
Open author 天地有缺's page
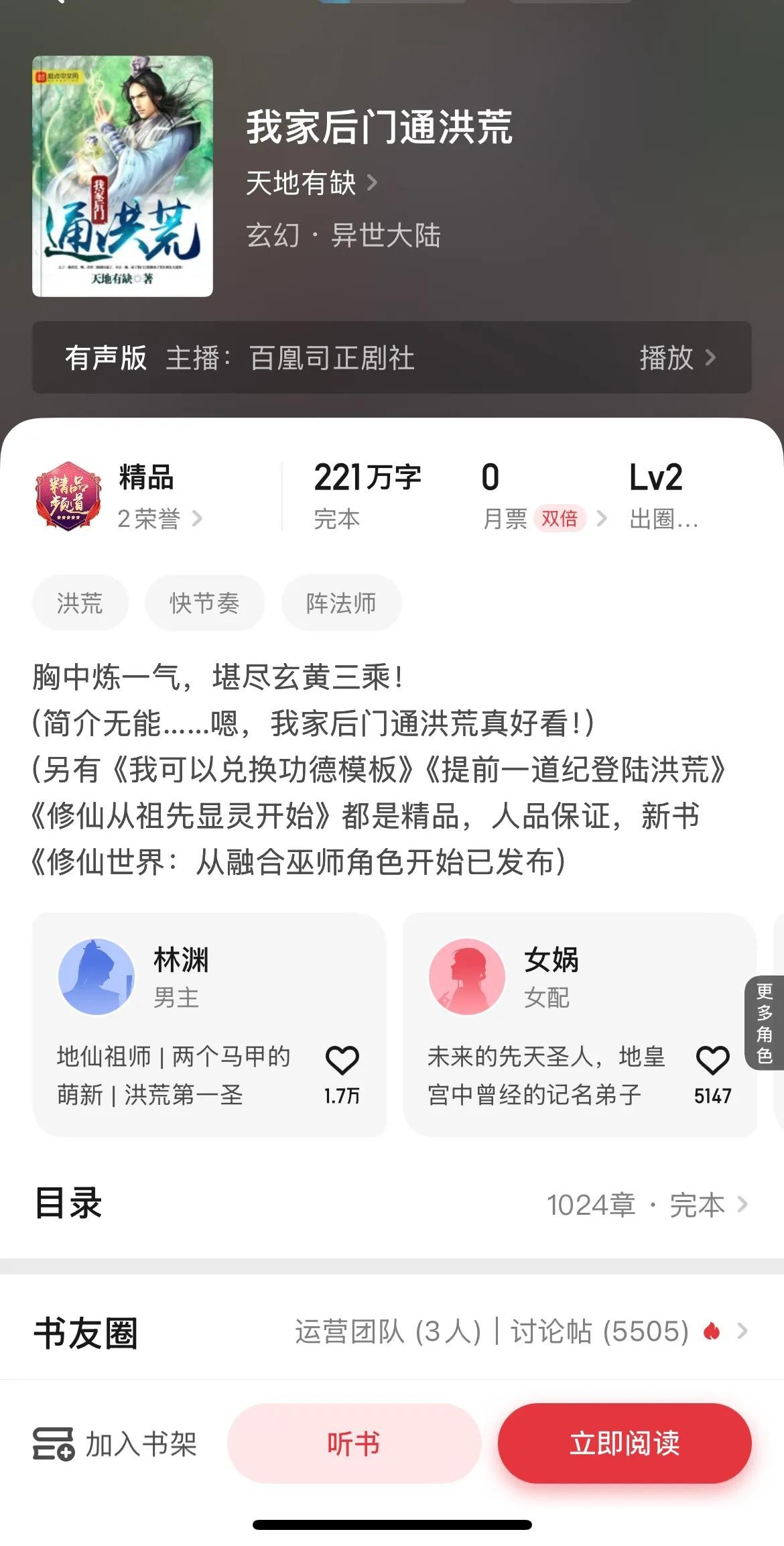[x=311, y=183]
